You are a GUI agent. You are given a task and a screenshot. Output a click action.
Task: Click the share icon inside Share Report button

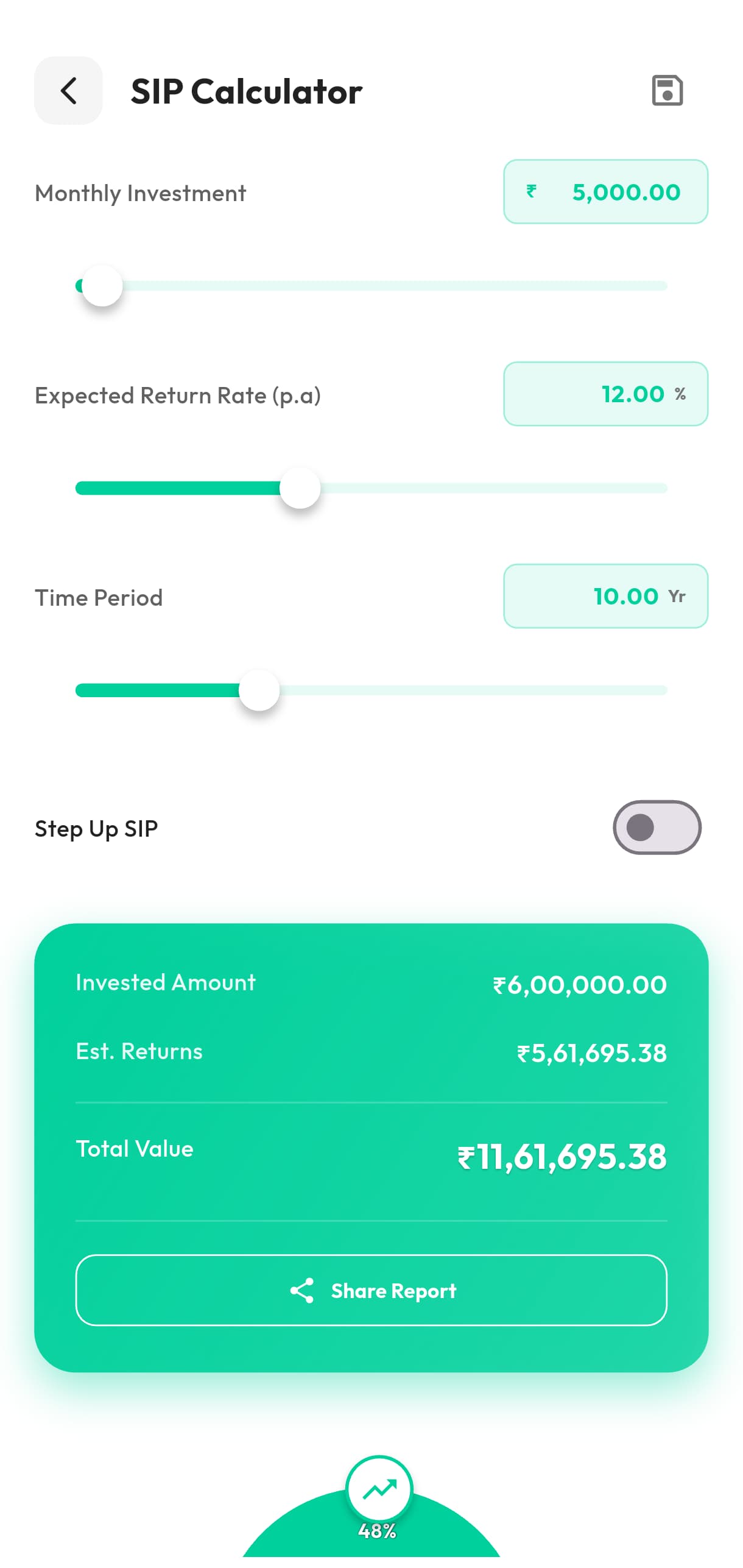[x=303, y=1291]
